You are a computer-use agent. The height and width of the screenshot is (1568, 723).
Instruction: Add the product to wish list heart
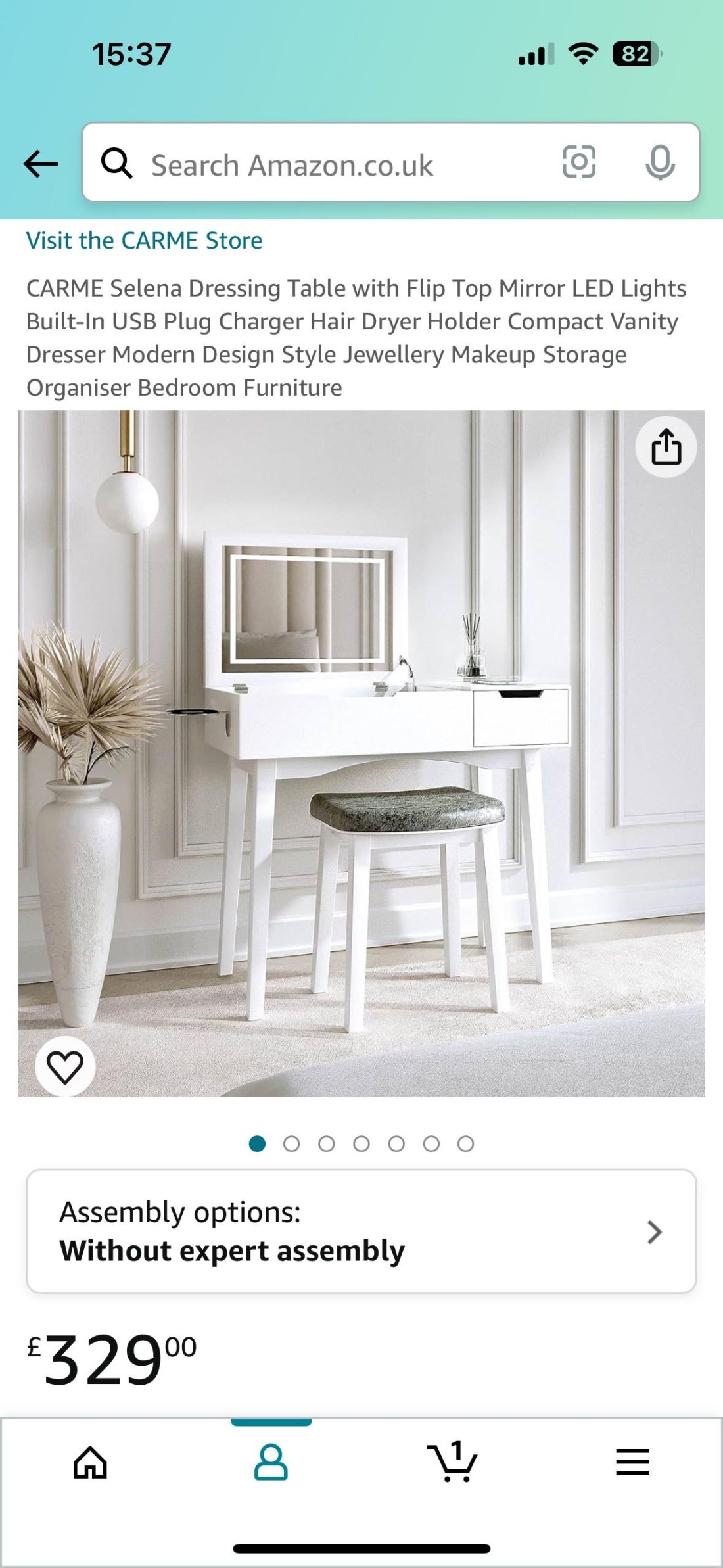(x=65, y=1066)
